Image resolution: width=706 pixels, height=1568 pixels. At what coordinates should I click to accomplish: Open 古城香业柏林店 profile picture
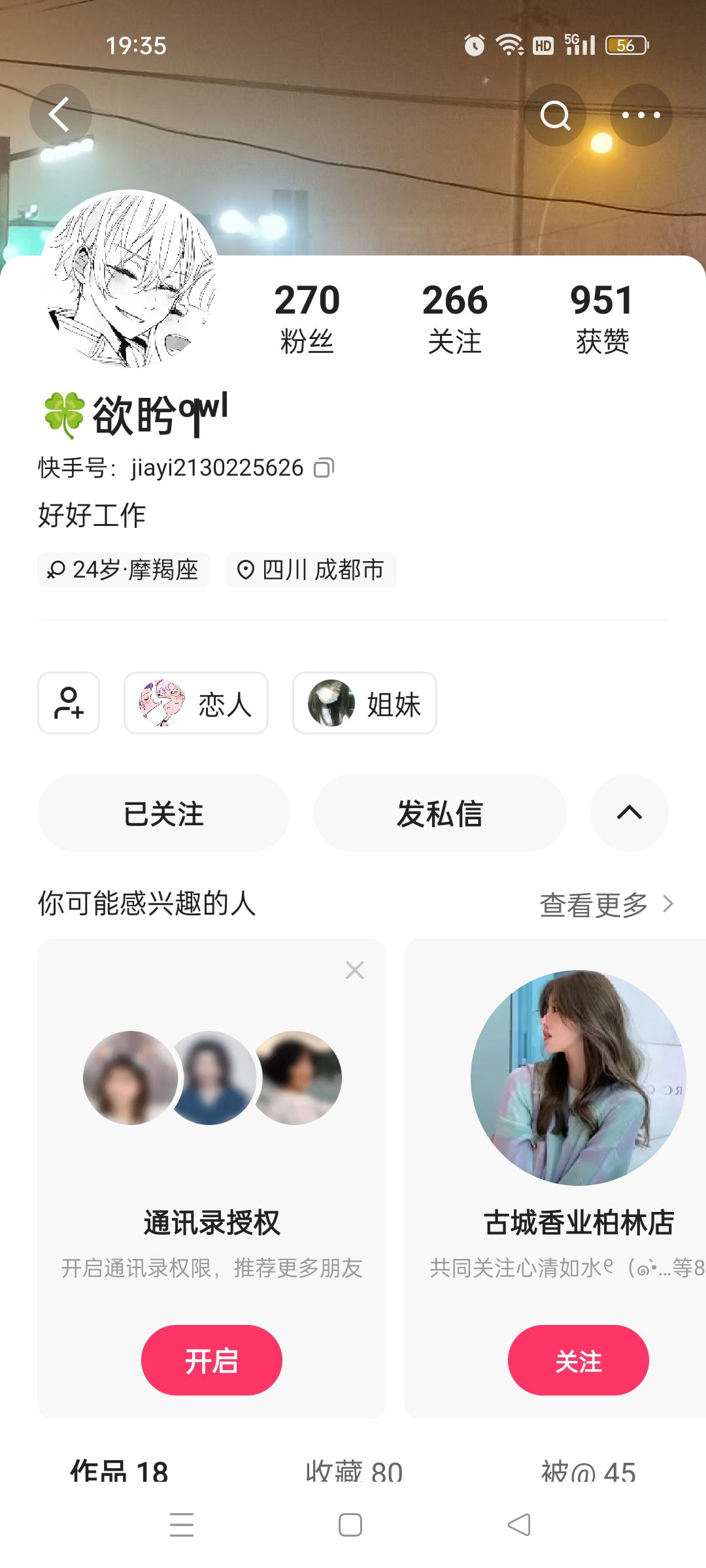click(x=578, y=1078)
